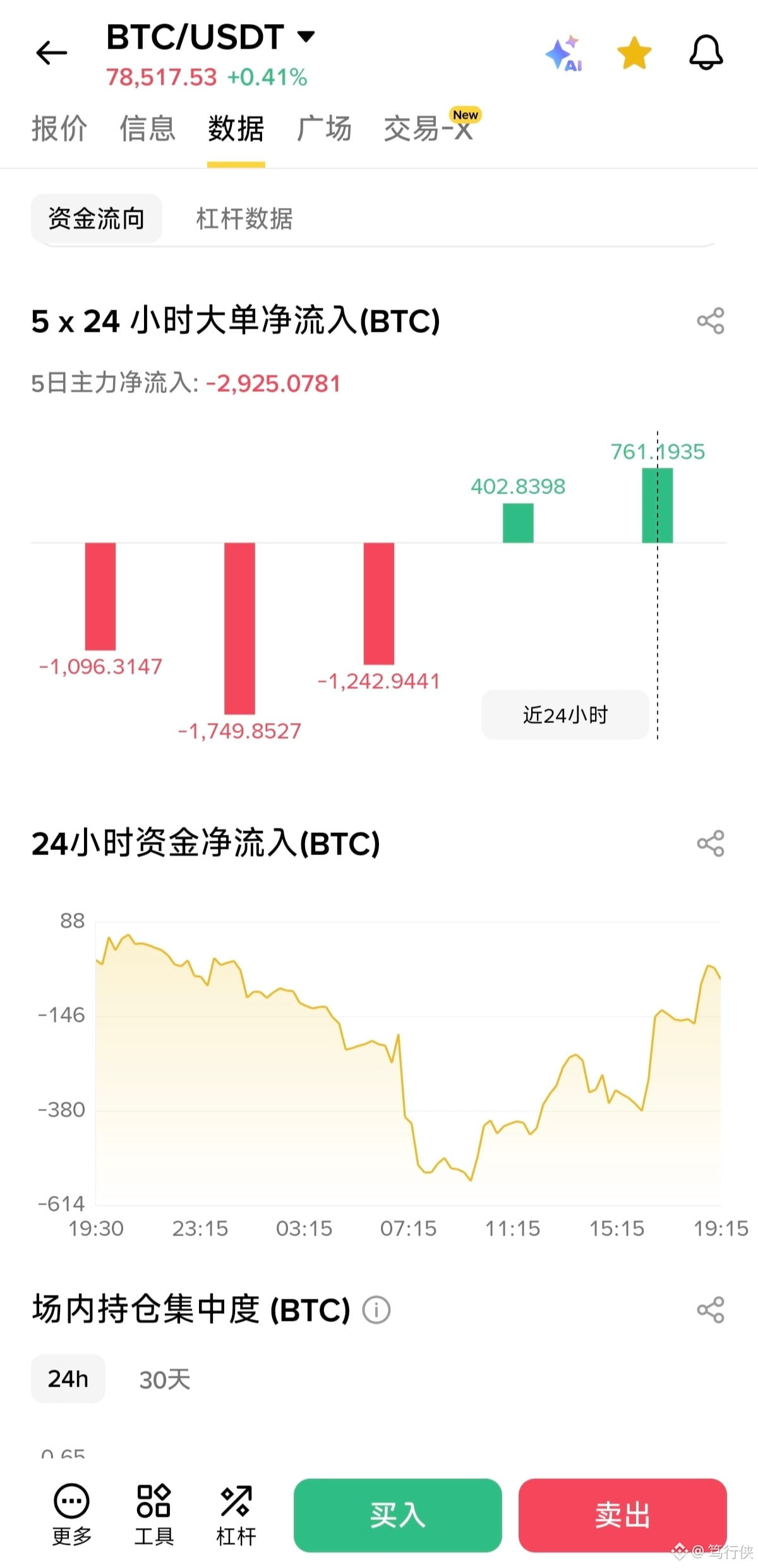758x1568 pixels.
Task: Switch to 杠杆数据 segment
Action: coord(244,219)
